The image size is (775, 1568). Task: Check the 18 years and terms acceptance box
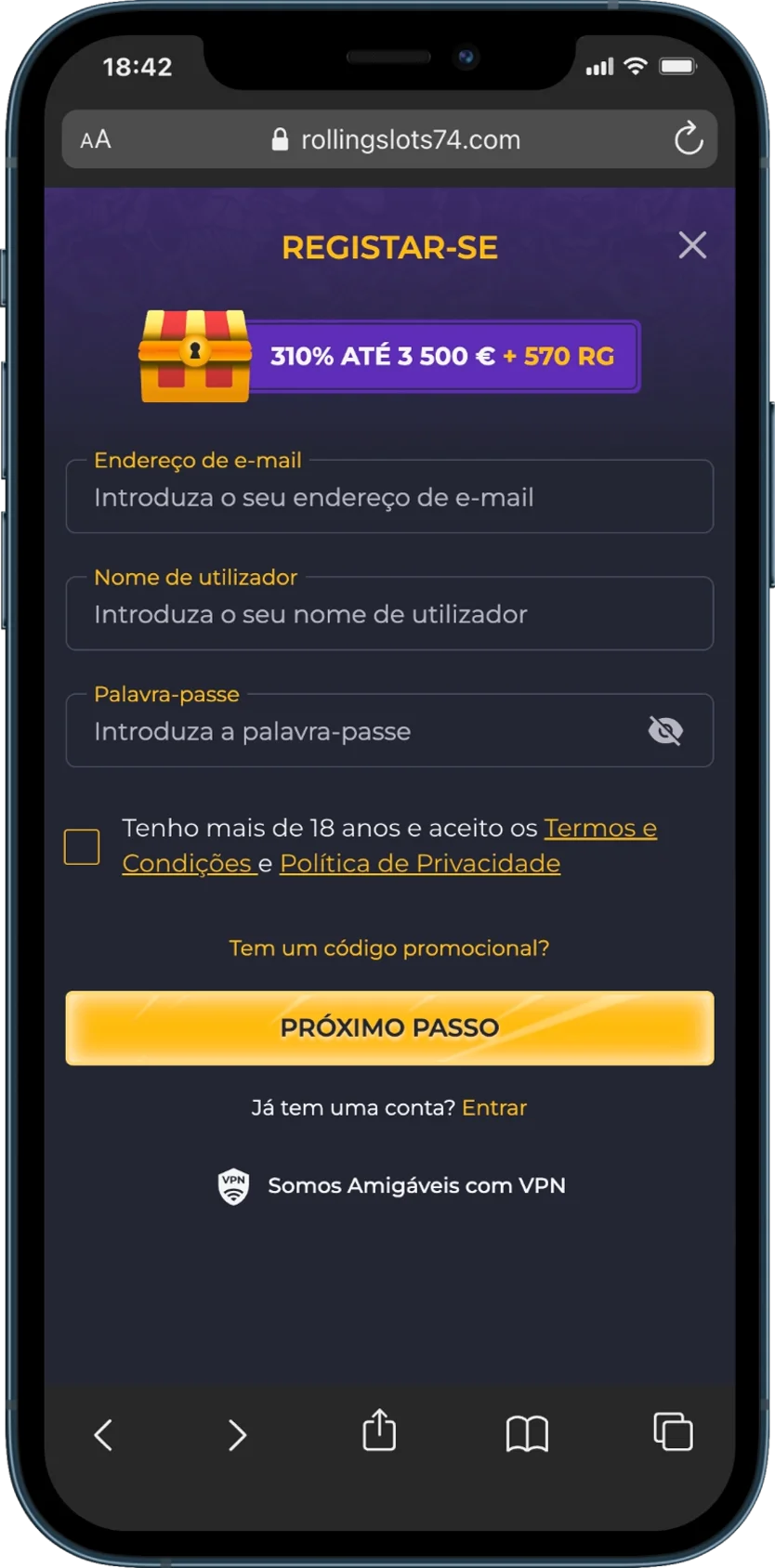[82, 846]
